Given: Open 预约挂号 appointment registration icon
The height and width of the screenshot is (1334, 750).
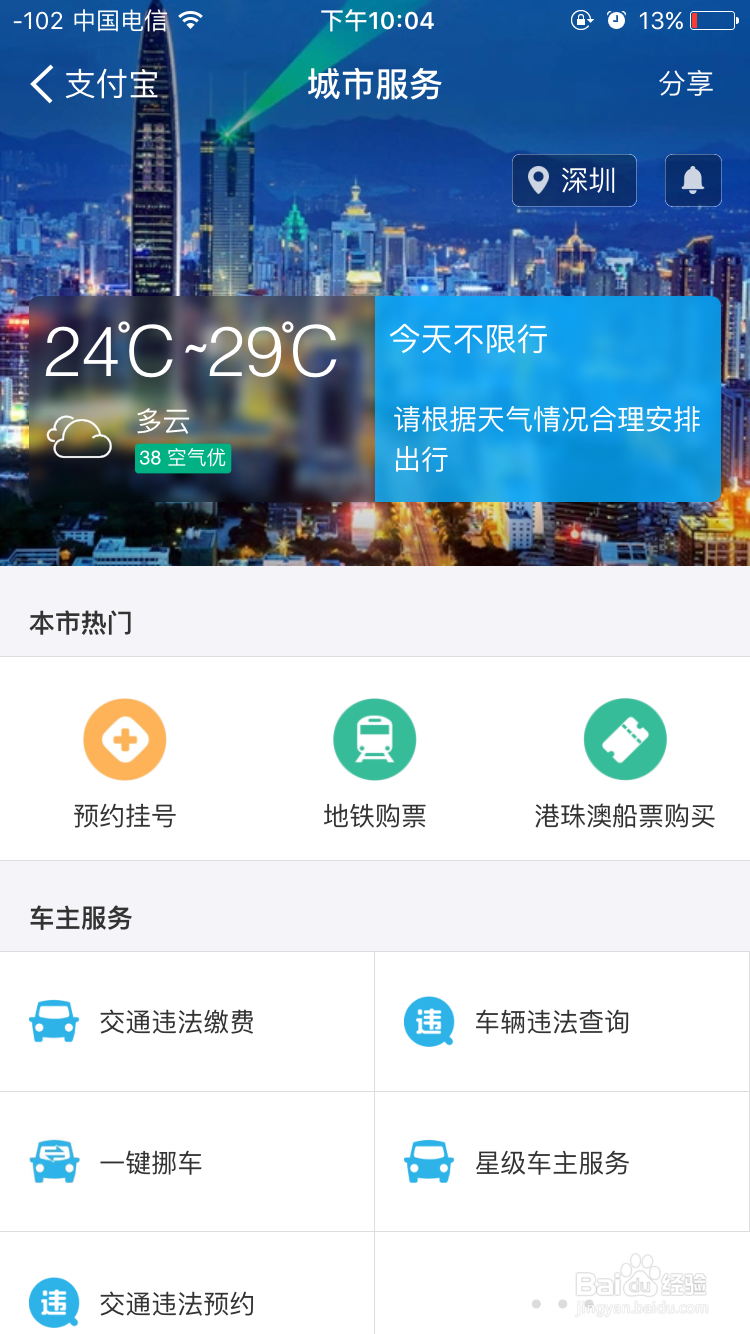Looking at the screenshot, I should 125,739.
